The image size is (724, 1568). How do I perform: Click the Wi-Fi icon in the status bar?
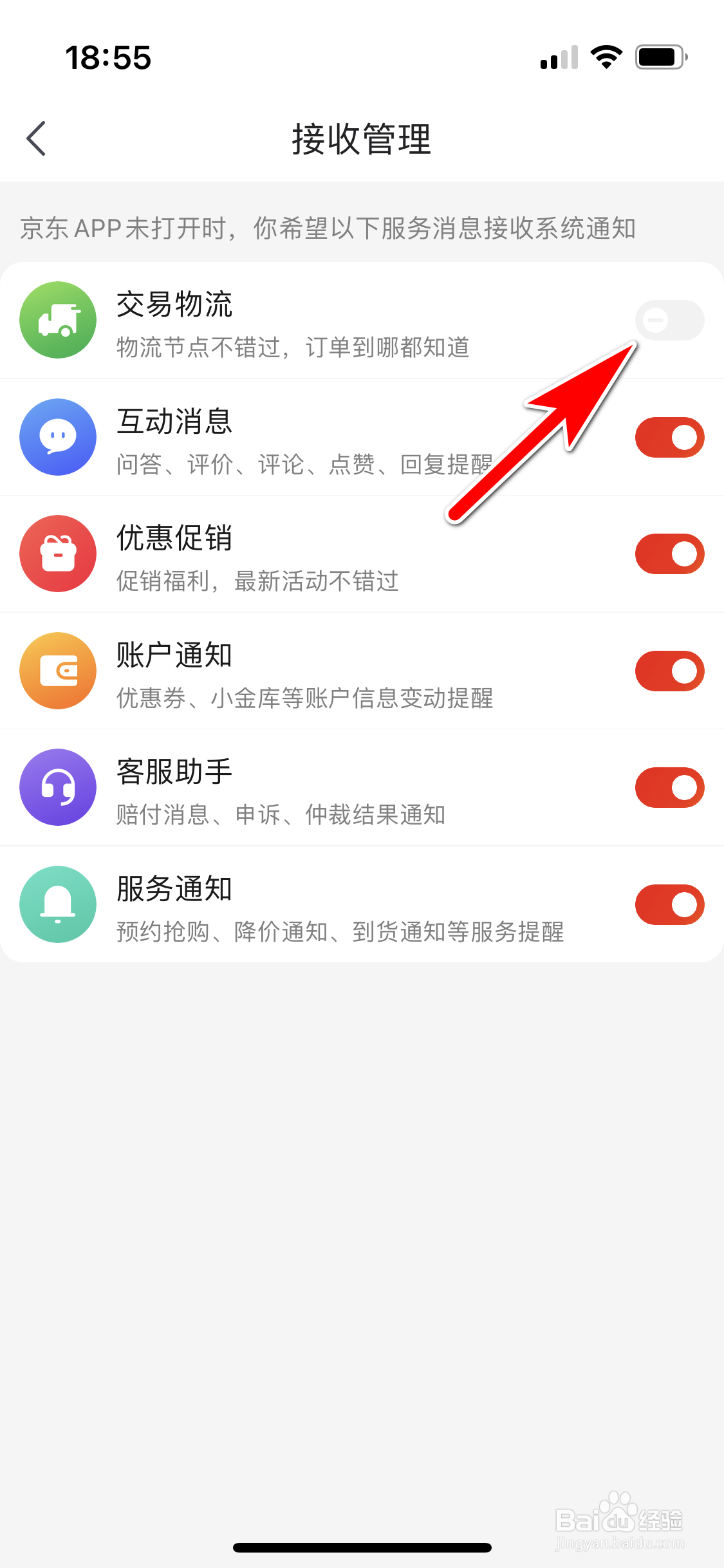tap(605, 57)
